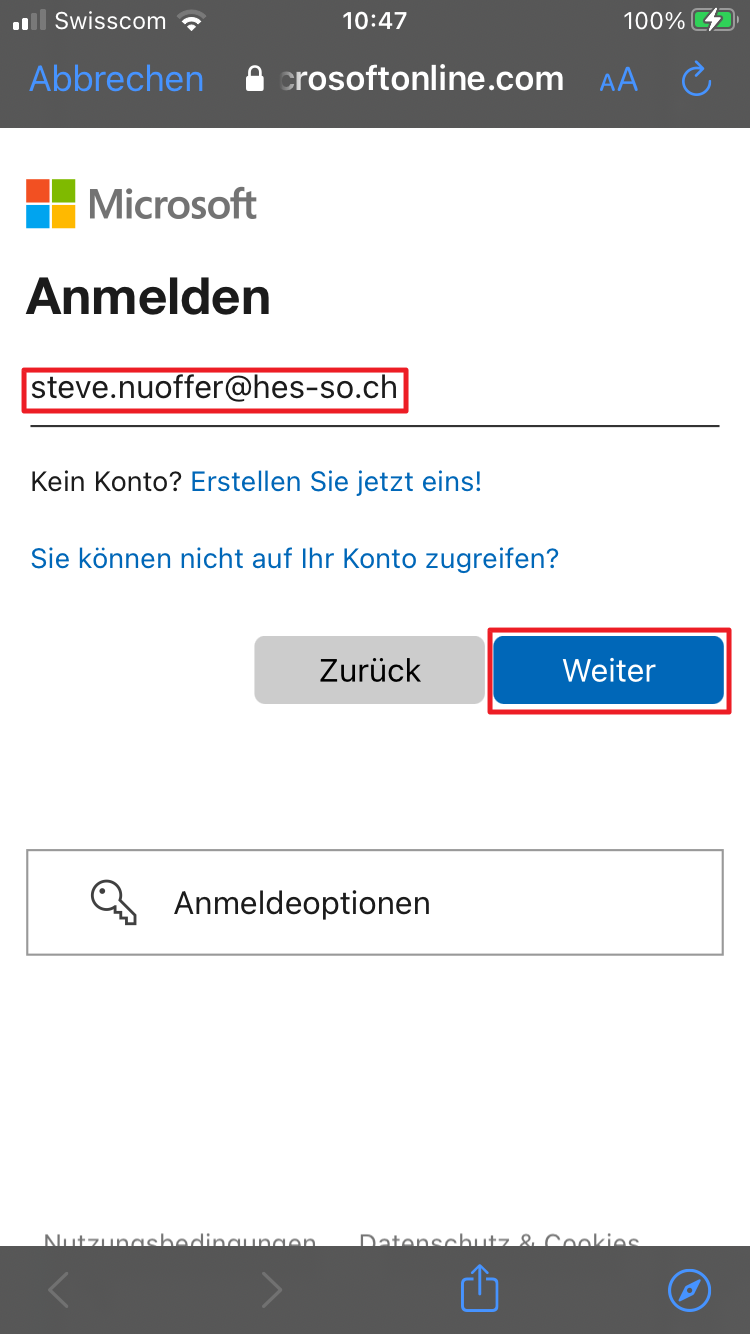Share the page via share icon
The height and width of the screenshot is (1334, 750).
pos(480,1289)
